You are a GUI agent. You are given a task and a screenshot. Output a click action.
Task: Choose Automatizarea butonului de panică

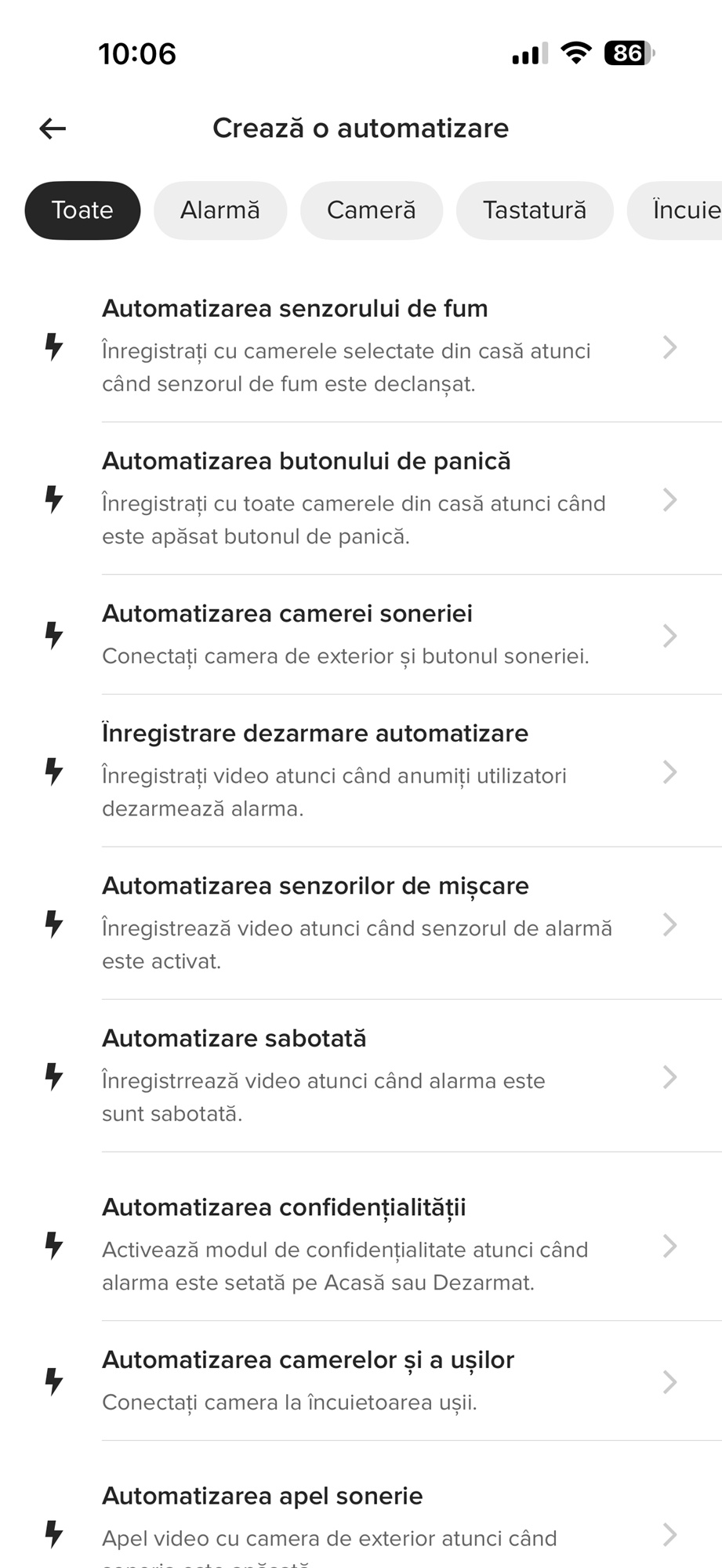coord(361,499)
